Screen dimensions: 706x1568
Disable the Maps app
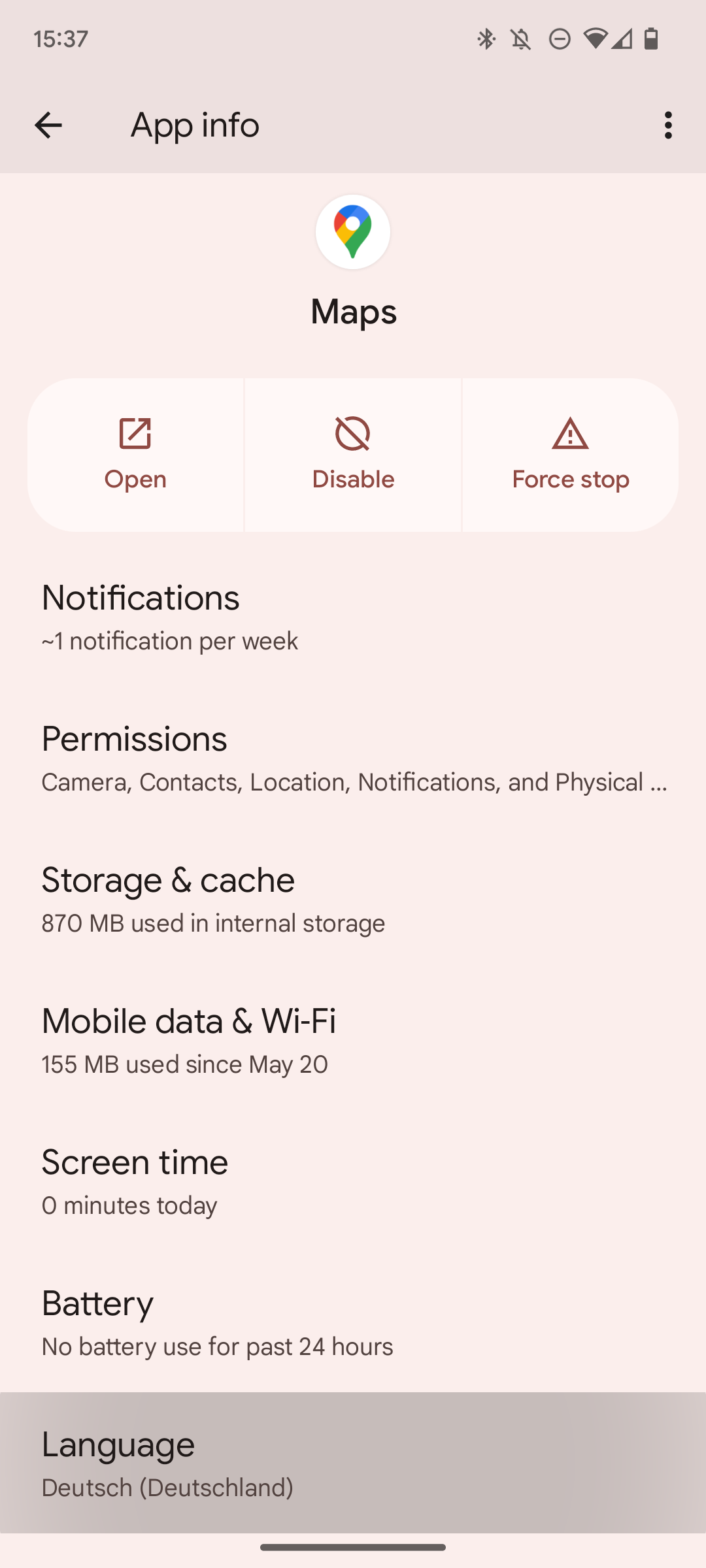pyautogui.click(x=353, y=455)
